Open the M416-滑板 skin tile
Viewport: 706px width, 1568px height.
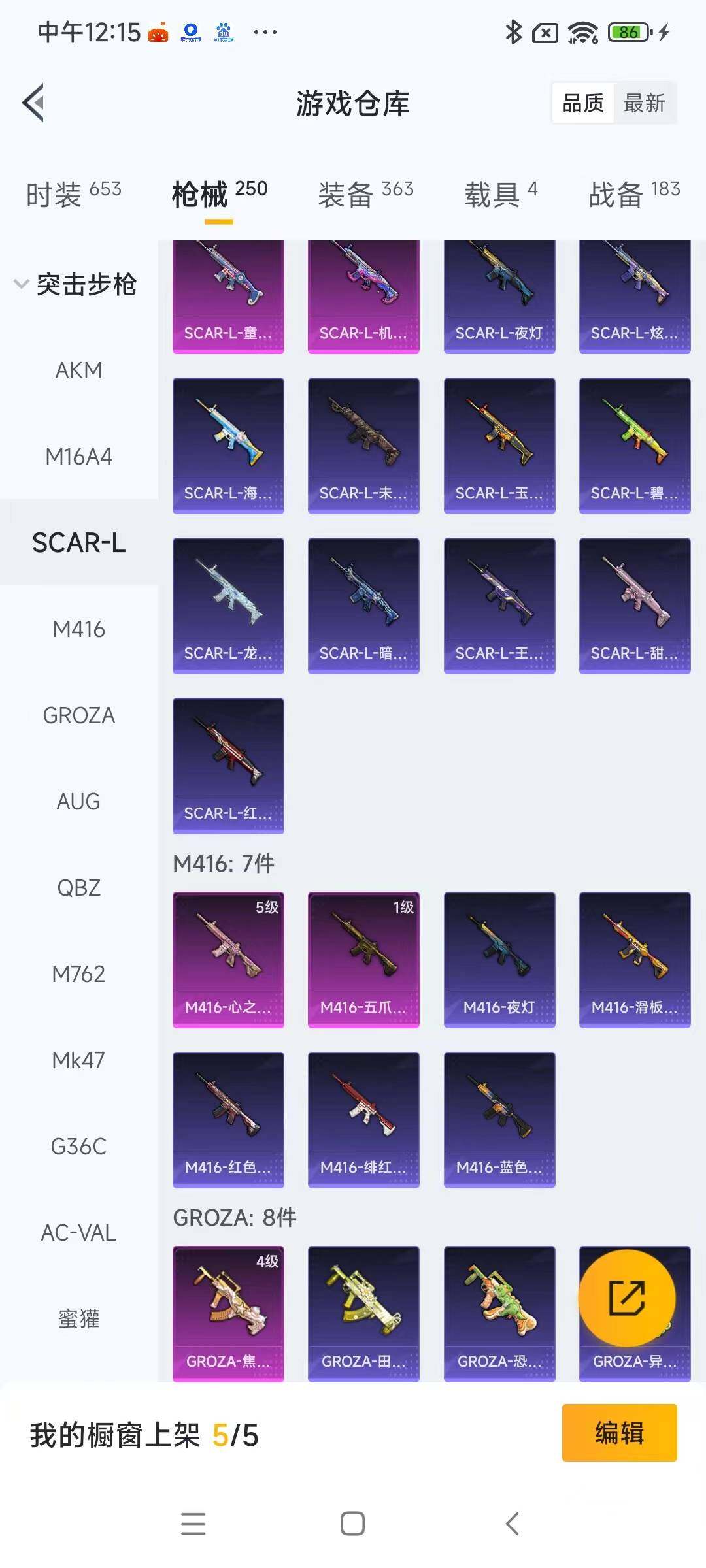point(635,959)
